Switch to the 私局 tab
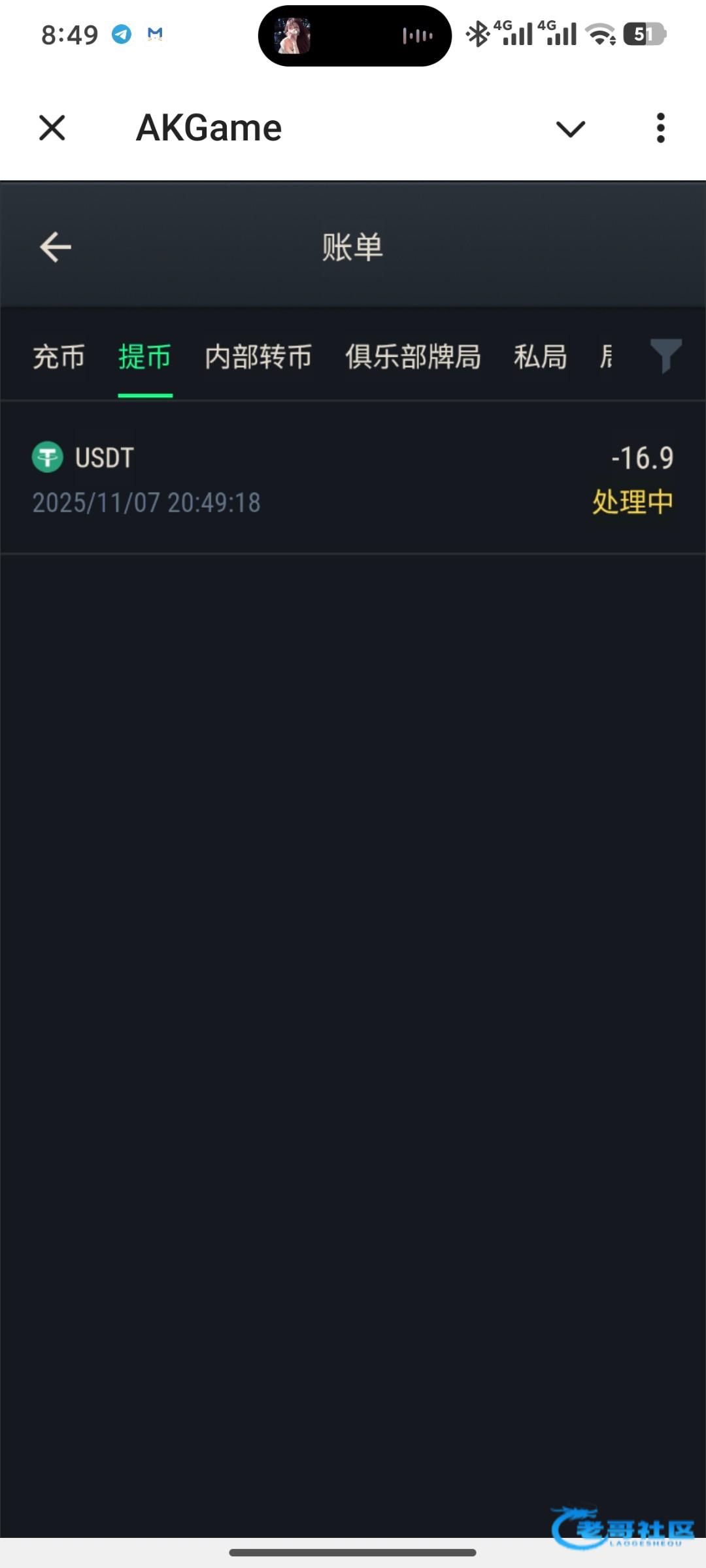 click(x=540, y=357)
